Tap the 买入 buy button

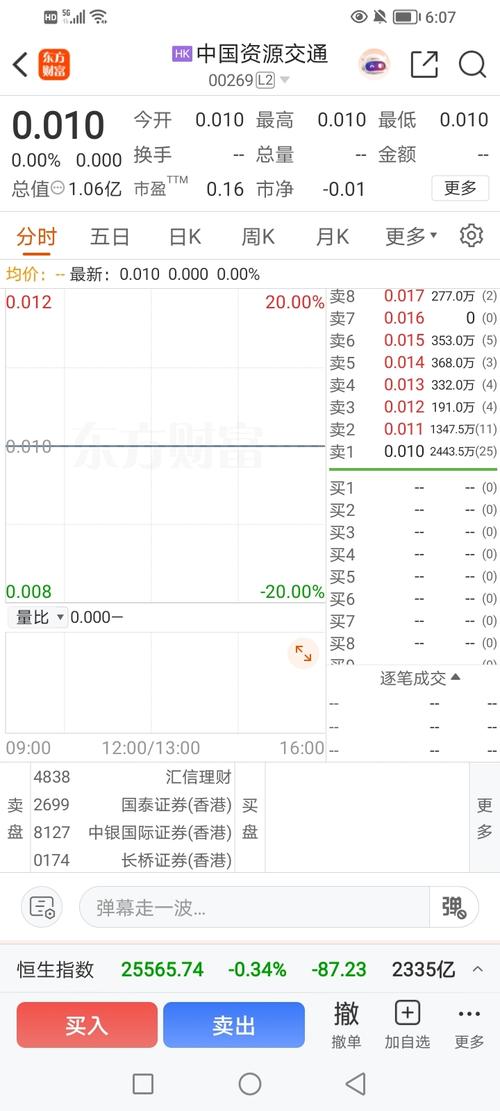pyautogui.click(x=87, y=1025)
